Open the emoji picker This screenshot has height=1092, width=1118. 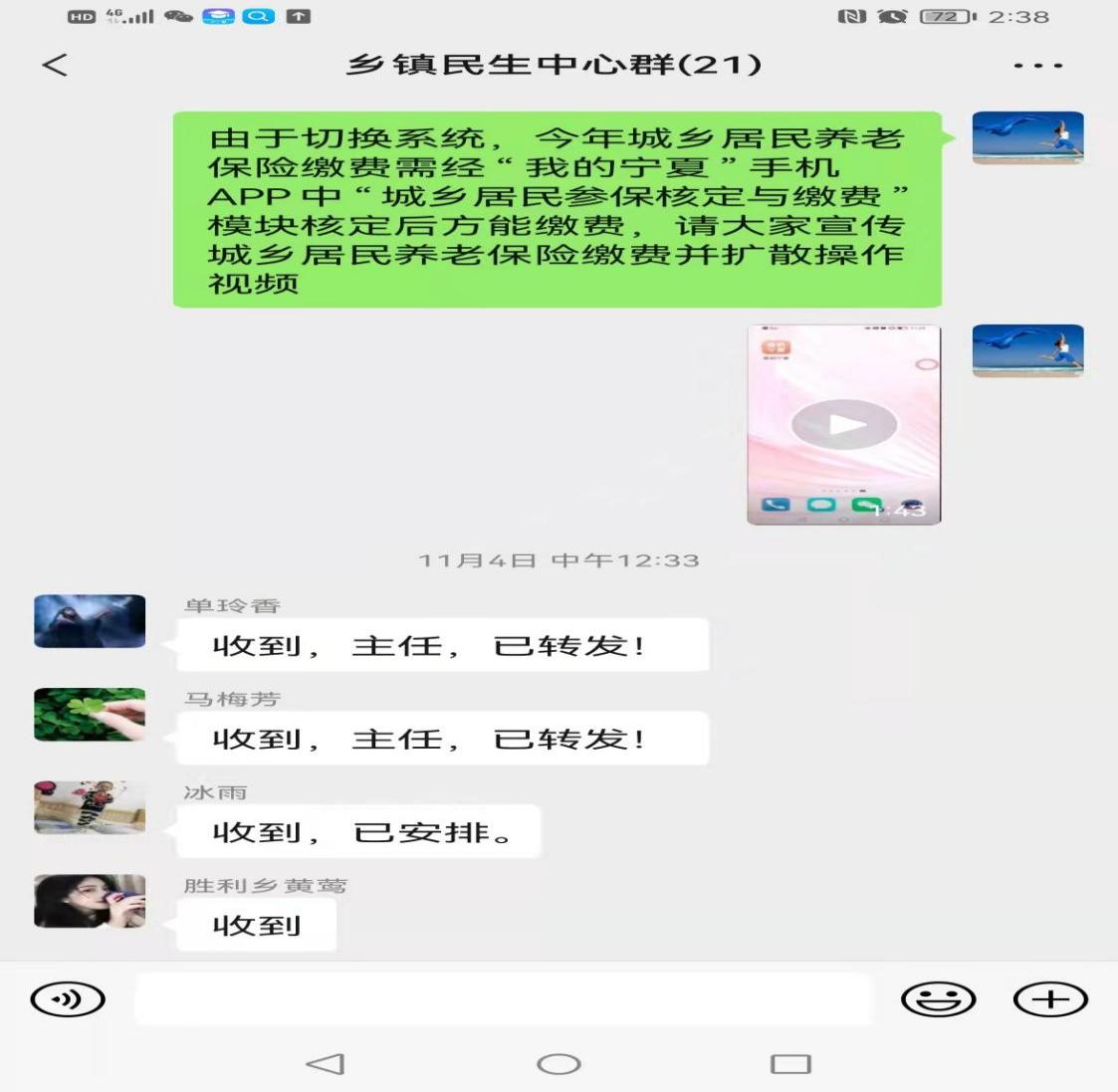(937, 998)
